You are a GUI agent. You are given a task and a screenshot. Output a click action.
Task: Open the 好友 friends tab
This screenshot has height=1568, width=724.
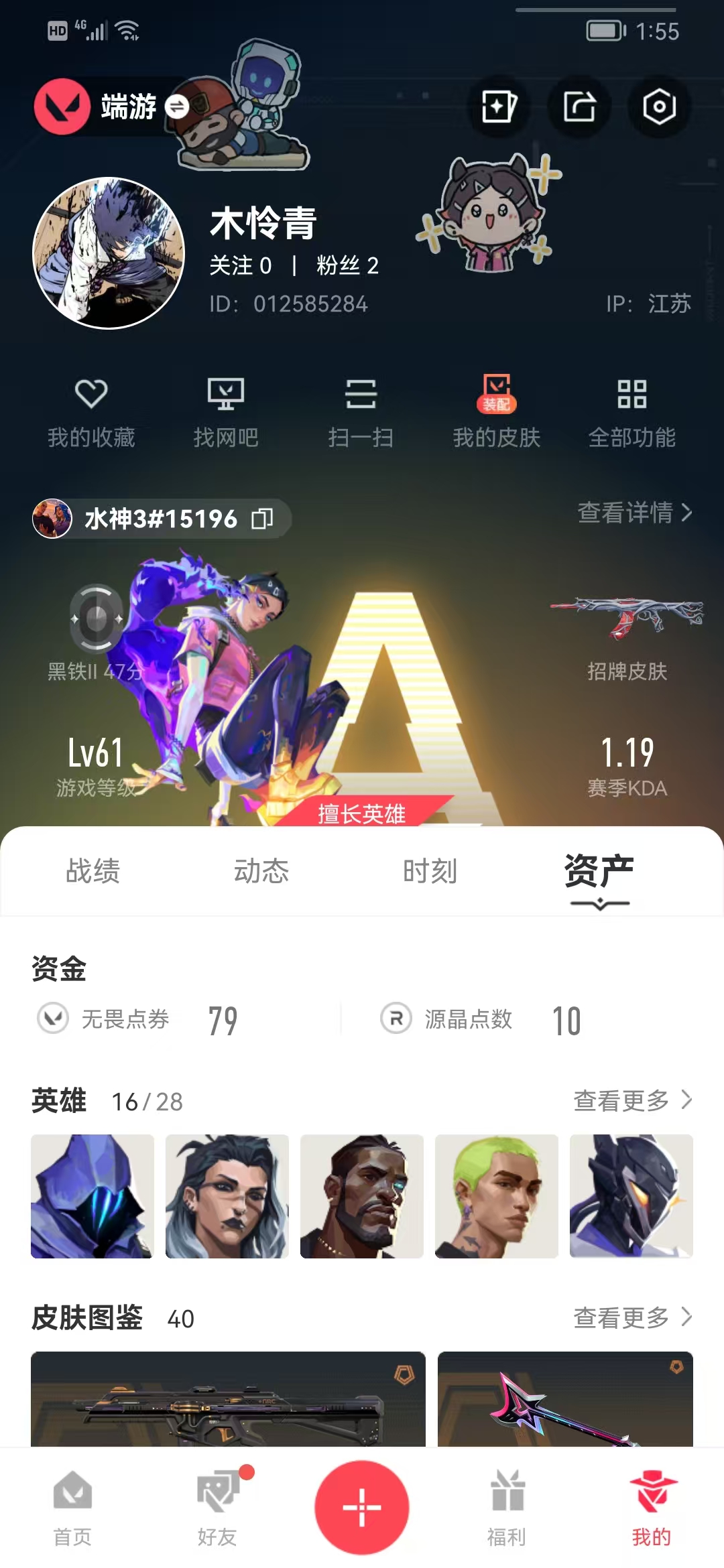[217, 1508]
